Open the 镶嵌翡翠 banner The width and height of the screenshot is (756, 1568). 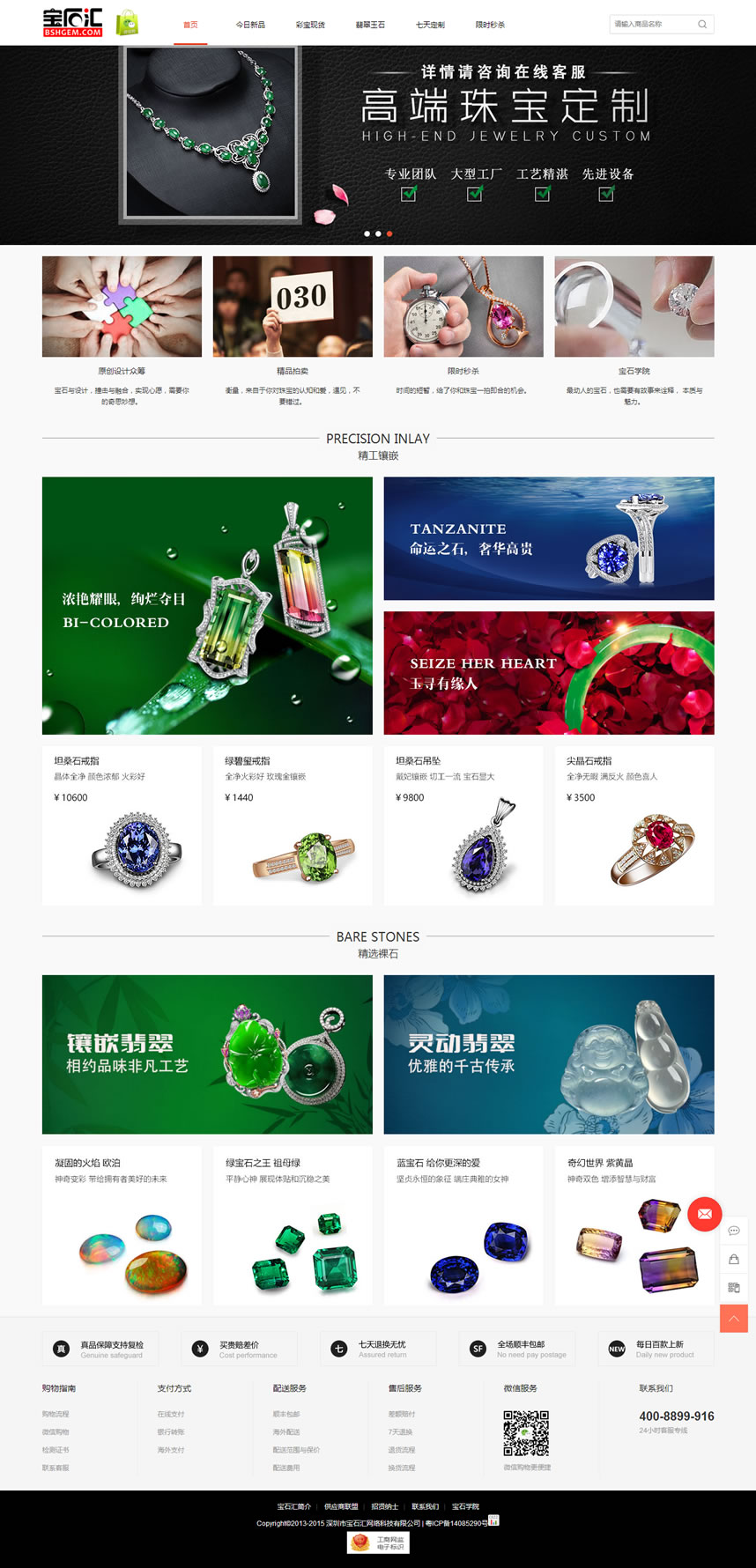coord(207,1054)
